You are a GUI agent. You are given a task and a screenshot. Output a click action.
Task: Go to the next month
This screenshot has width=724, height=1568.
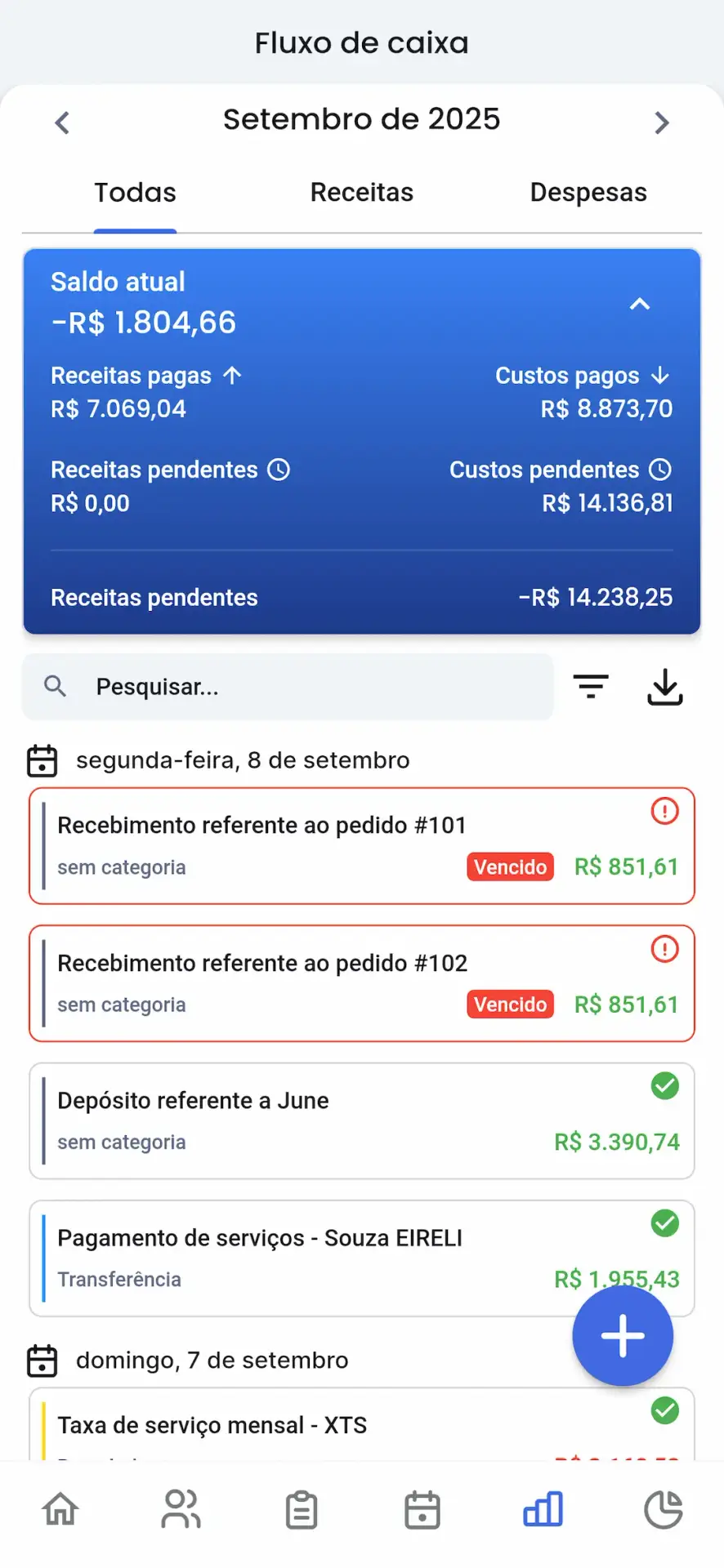point(661,122)
